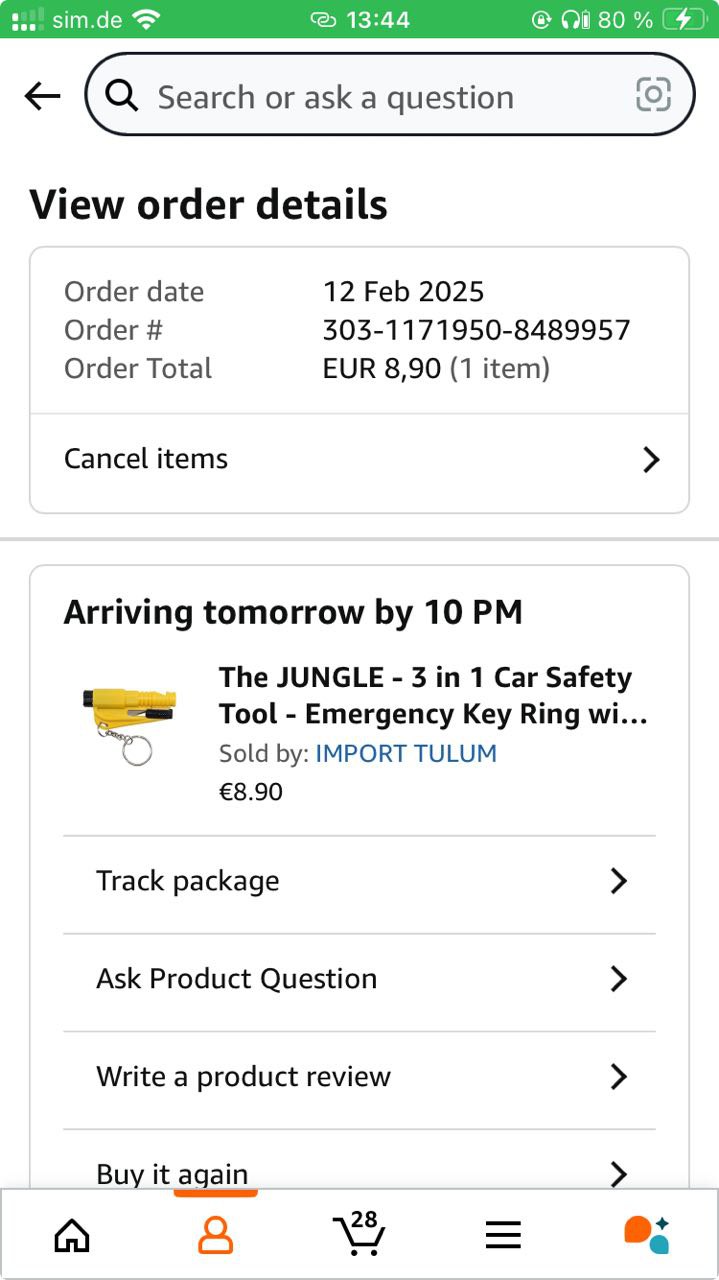This screenshot has height=1280, width=719.
Task: Write a product review
Action: pos(359,1077)
